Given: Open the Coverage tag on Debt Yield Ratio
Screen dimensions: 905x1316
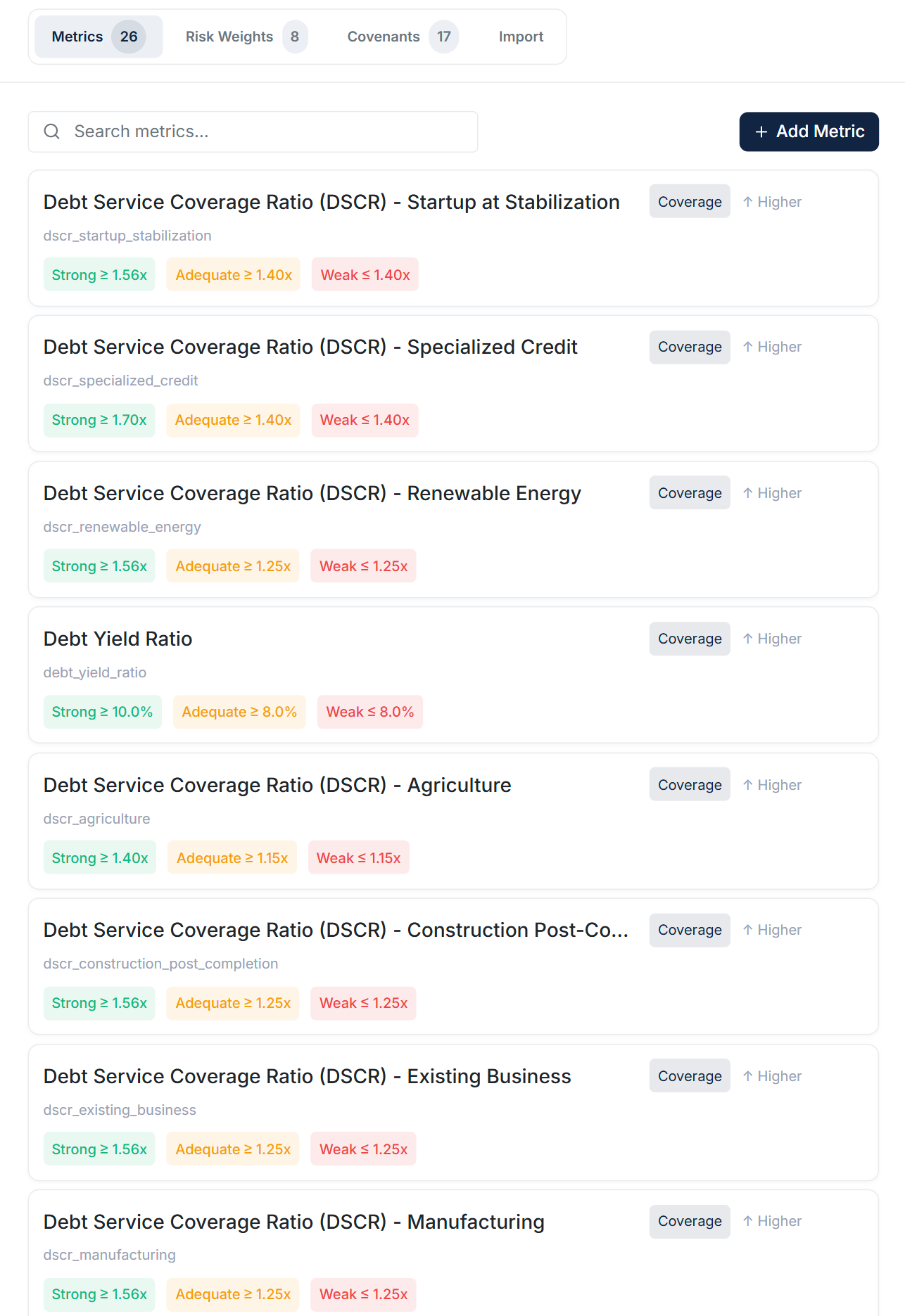Looking at the screenshot, I should coord(689,639).
